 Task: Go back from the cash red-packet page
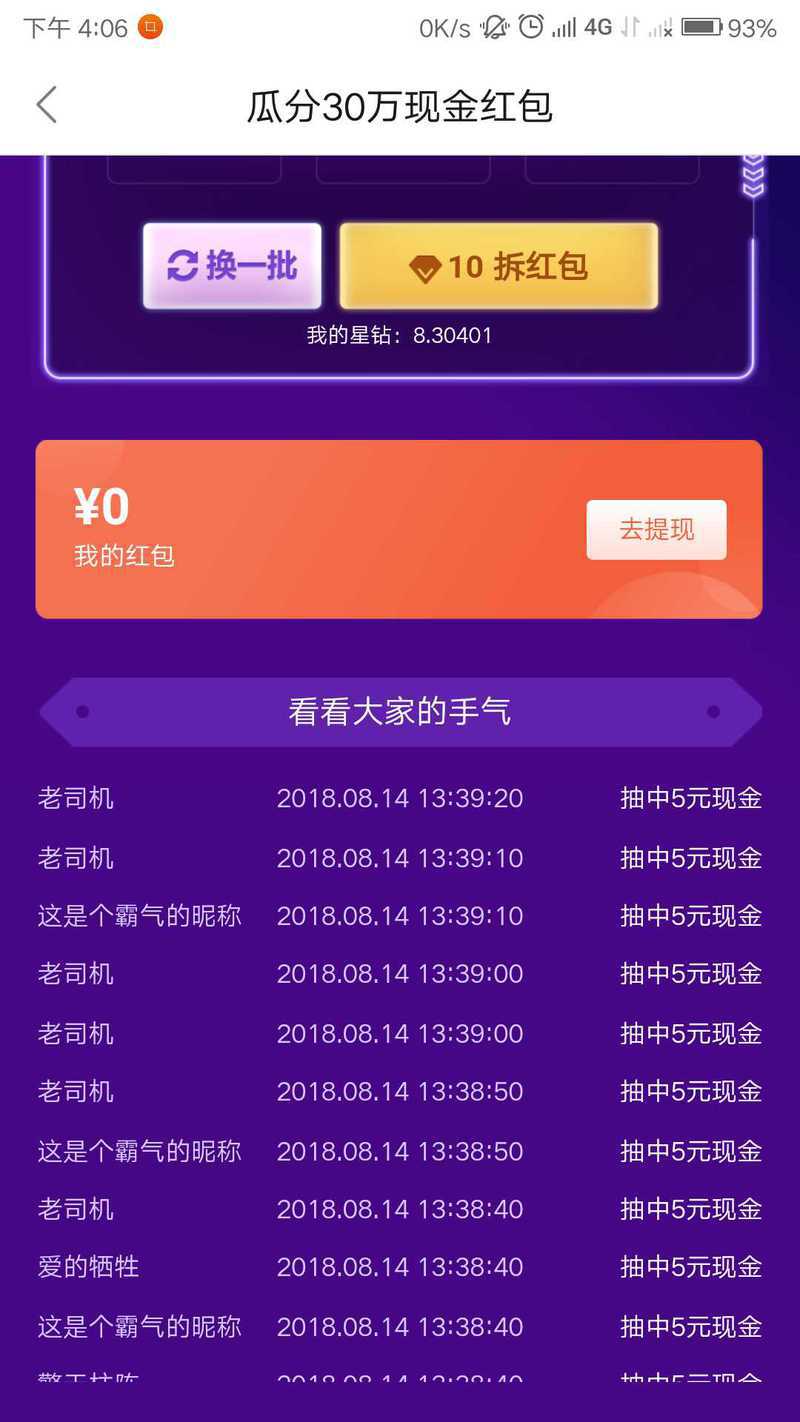click(46, 105)
